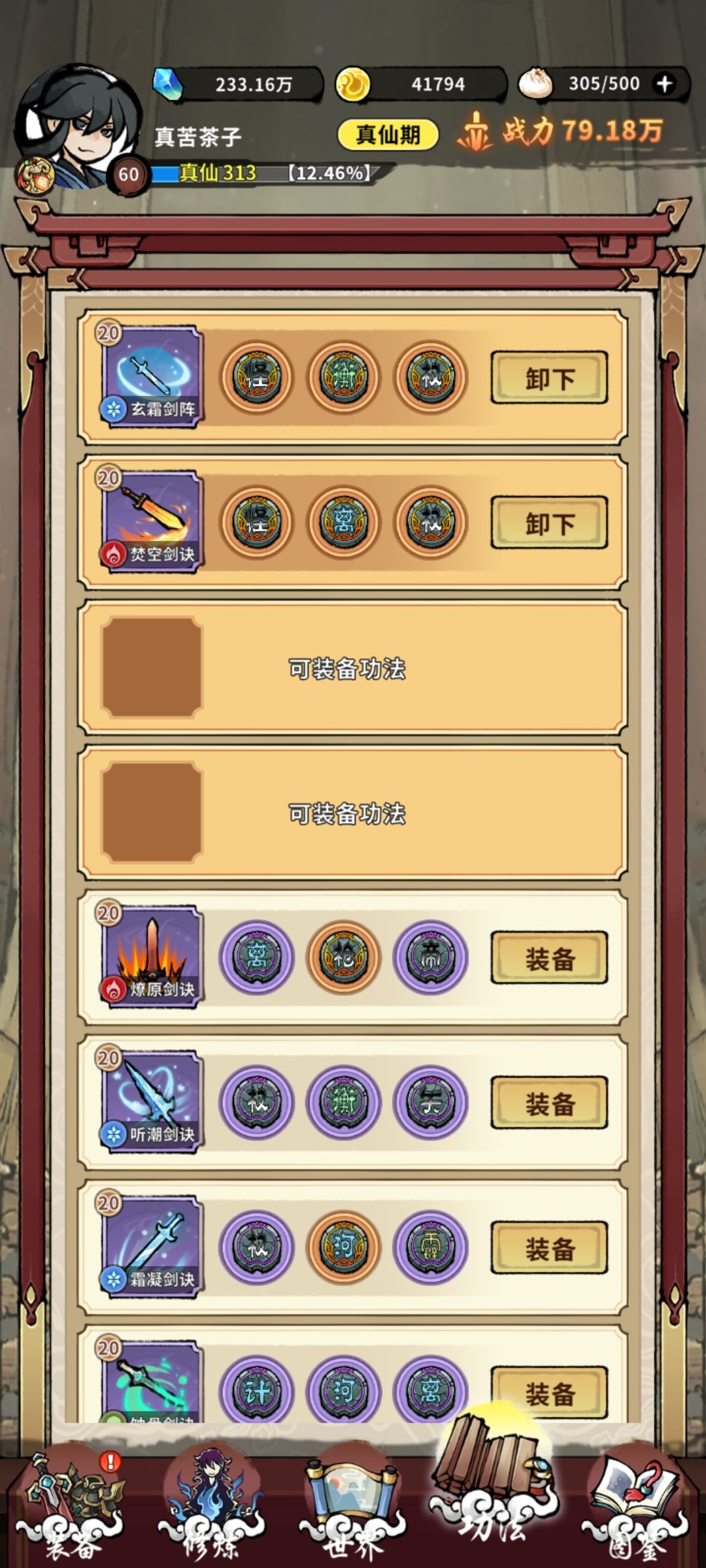
Task: Click the steamed bun food icon
Action: (x=536, y=84)
